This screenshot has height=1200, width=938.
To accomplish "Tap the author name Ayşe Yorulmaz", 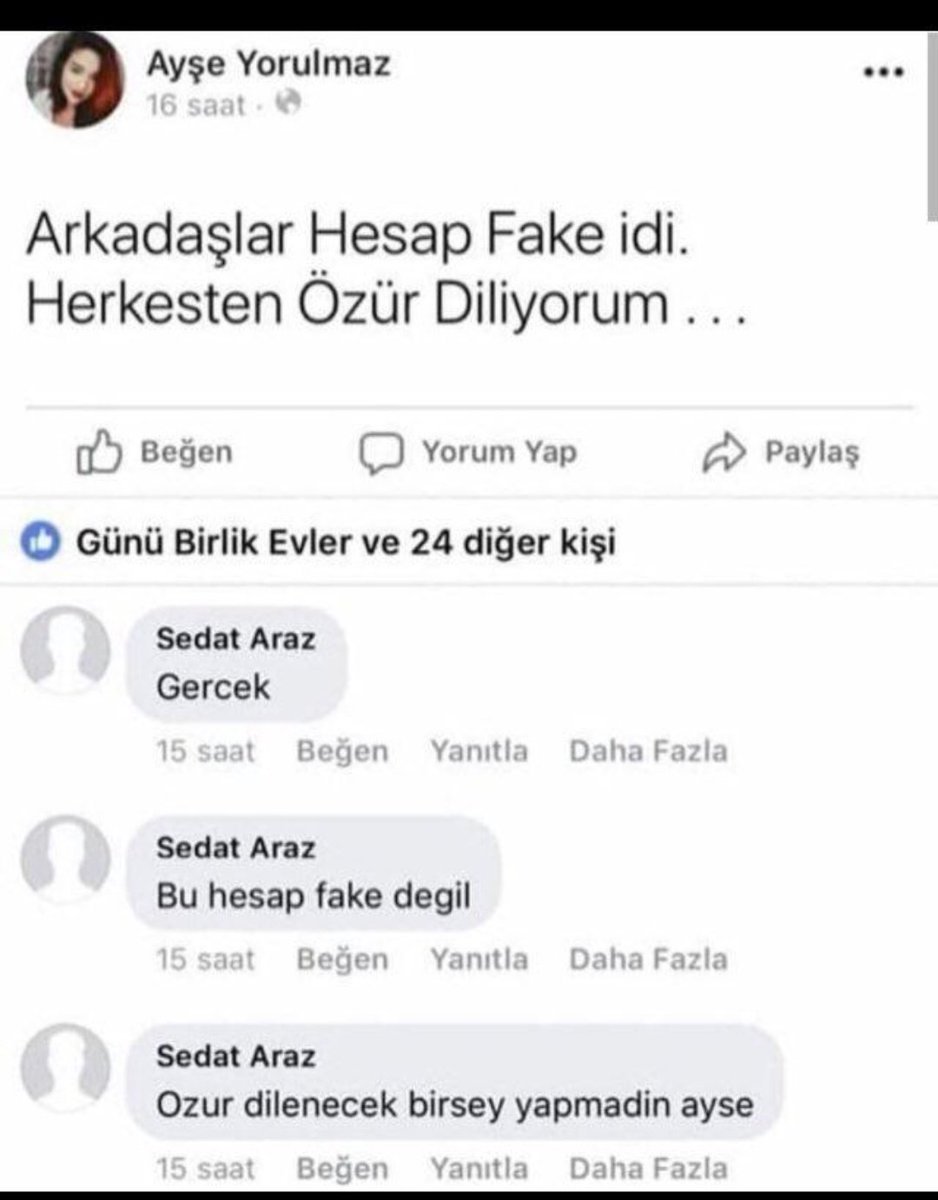I will point(269,66).
